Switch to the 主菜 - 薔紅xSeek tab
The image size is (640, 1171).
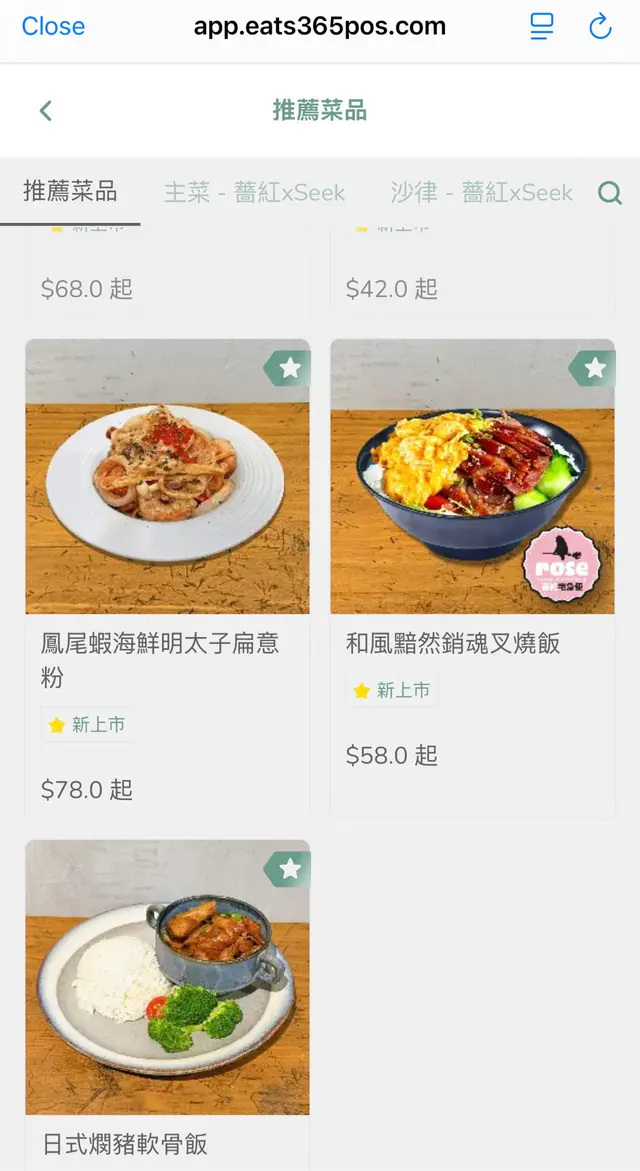[x=254, y=193]
